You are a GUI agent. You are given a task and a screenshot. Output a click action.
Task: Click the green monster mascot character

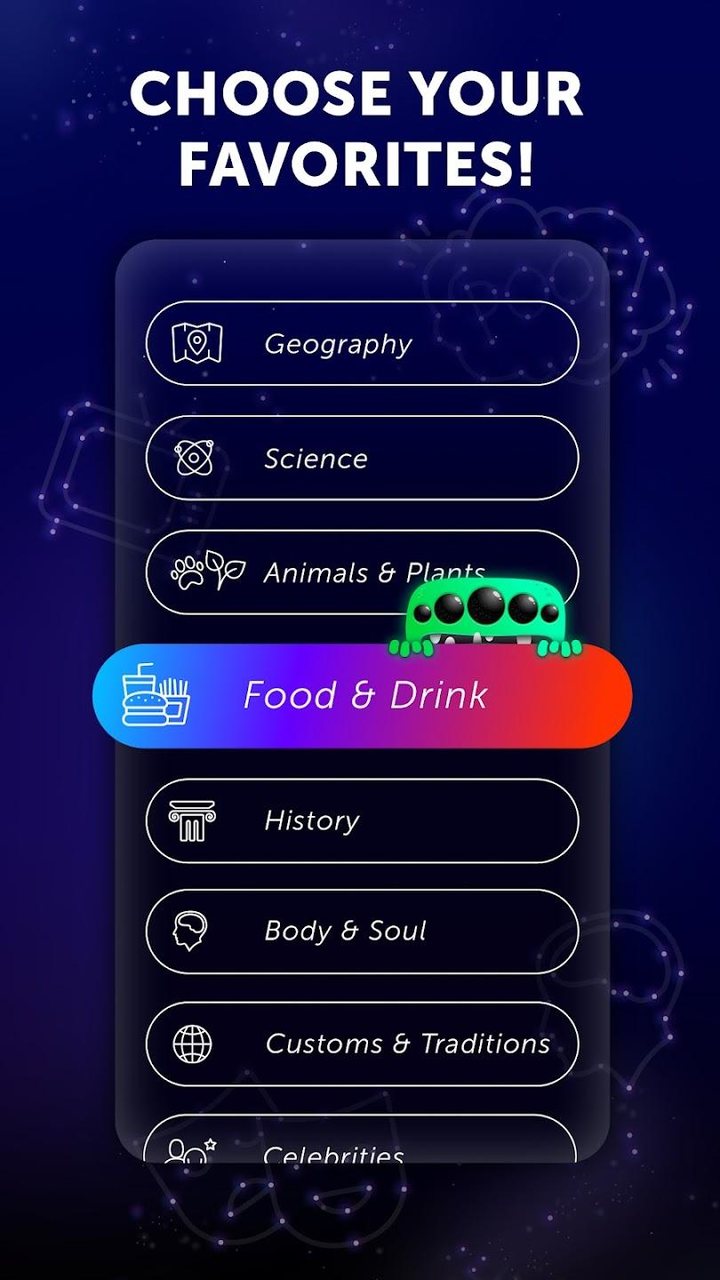click(487, 612)
